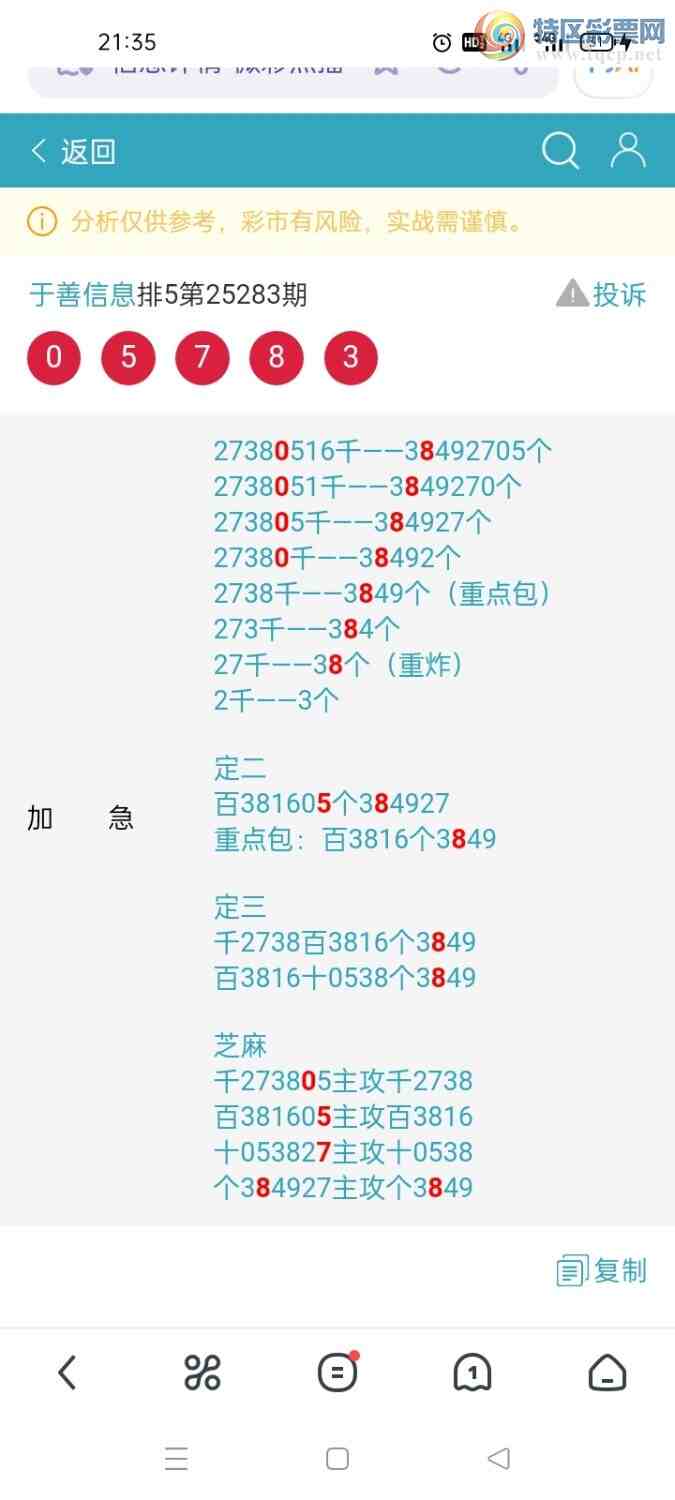Screen dimensions: 675x1500
Task: Open the 于善信息 author link
Action: click(x=82, y=294)
